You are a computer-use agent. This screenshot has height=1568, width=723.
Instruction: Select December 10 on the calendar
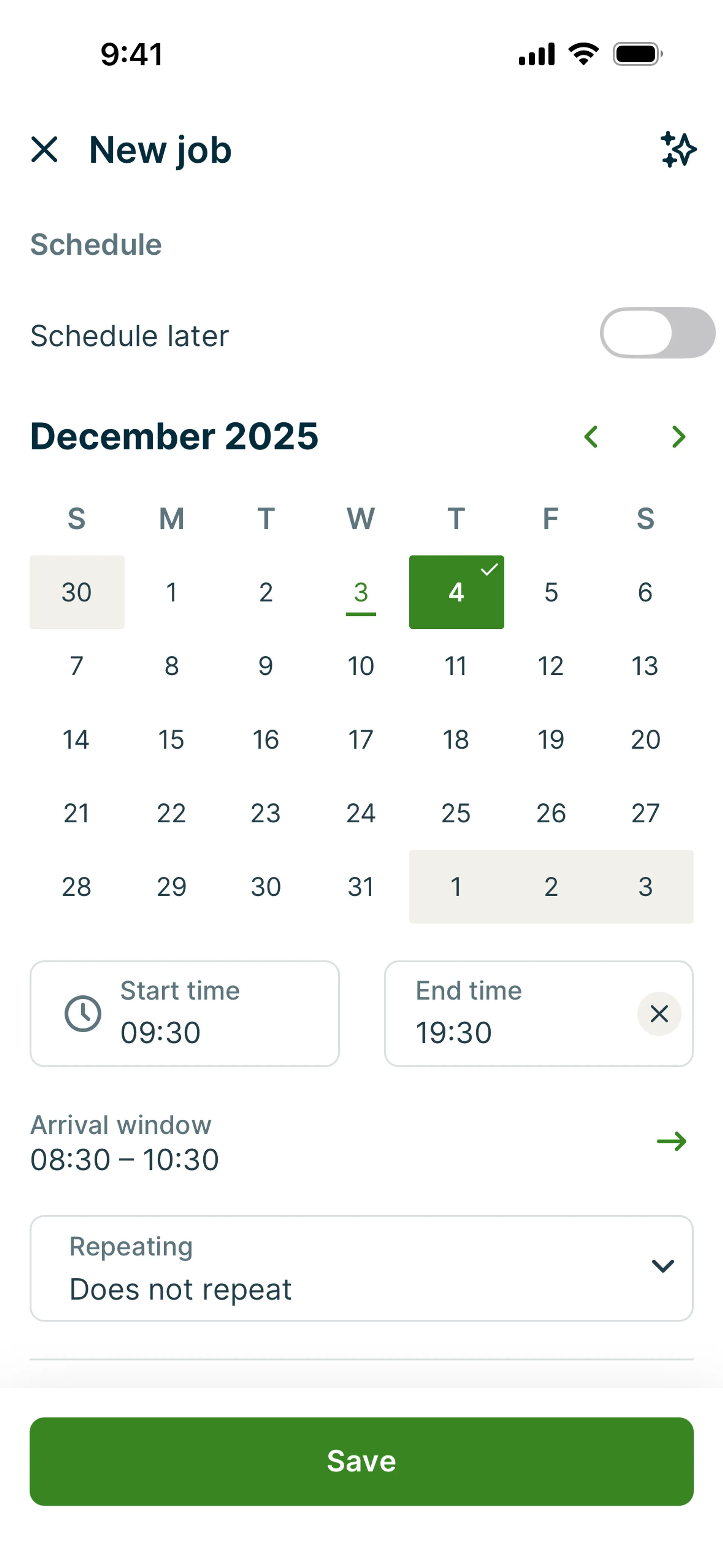tap(361, 666)
